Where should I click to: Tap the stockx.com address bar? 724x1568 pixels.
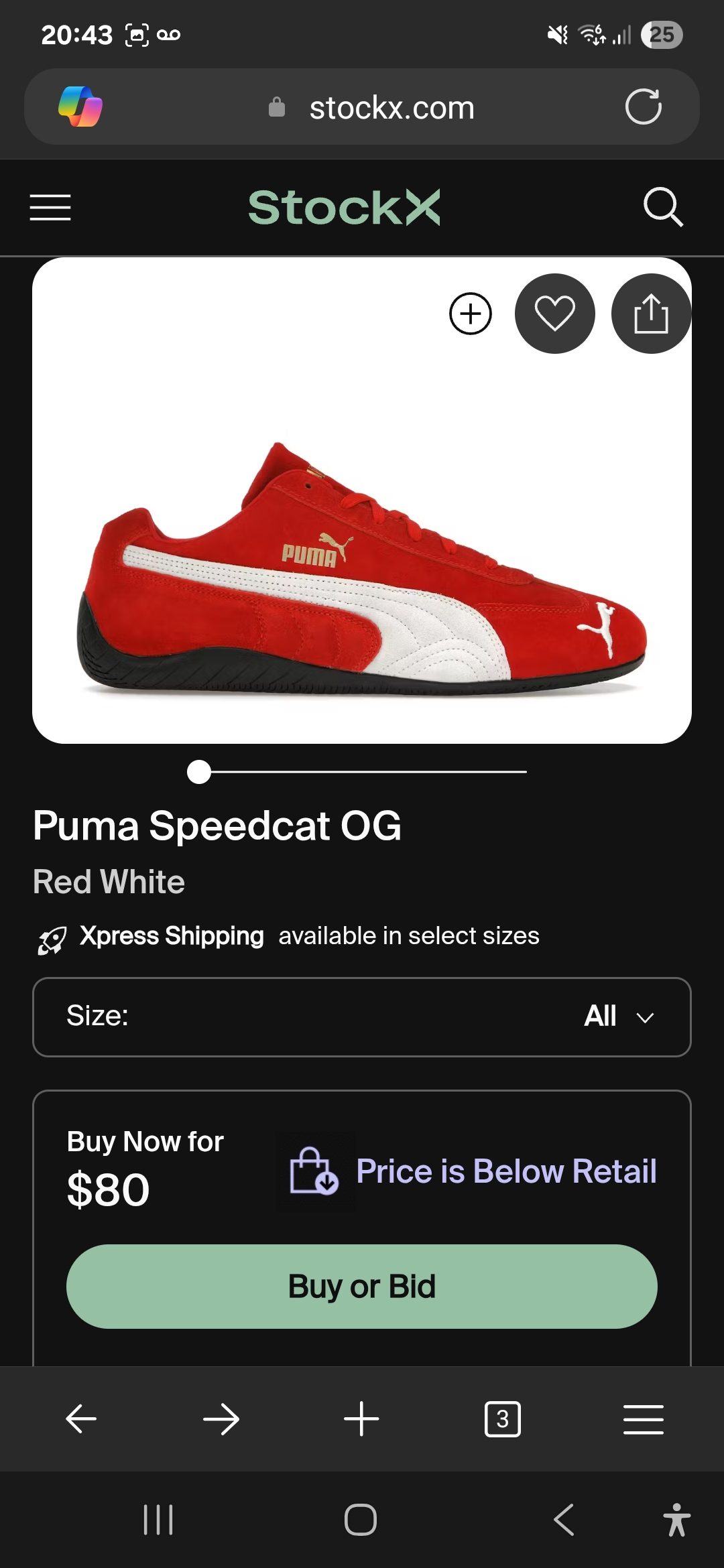click(x=392, y=107)
